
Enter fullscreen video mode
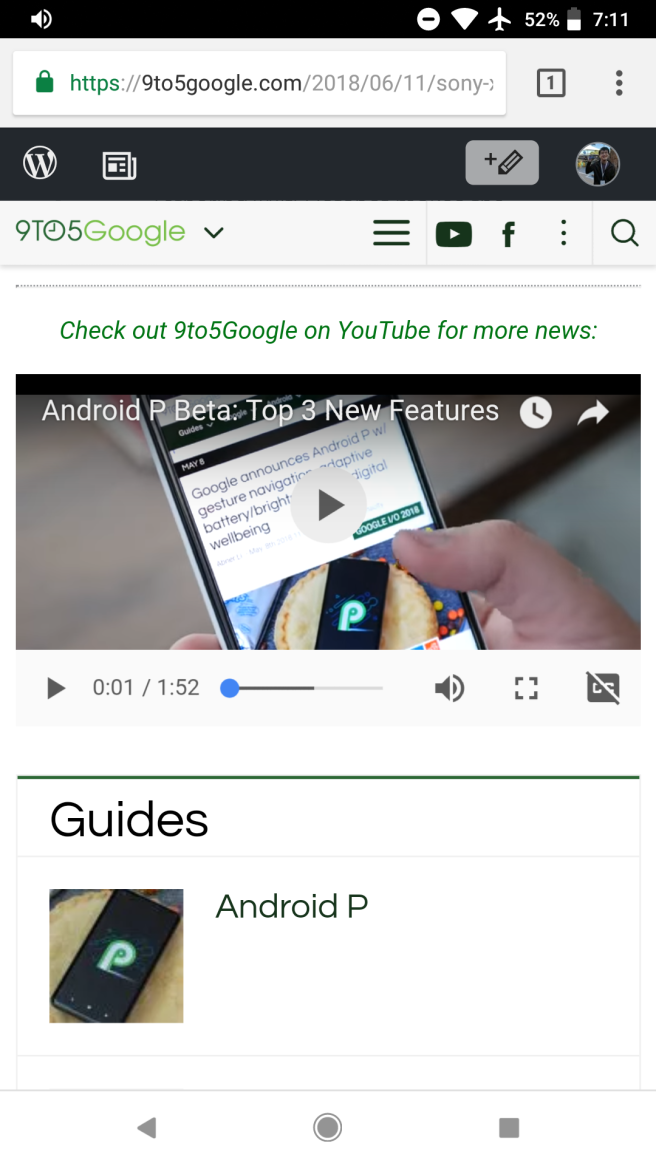click(x=527, y=688)
